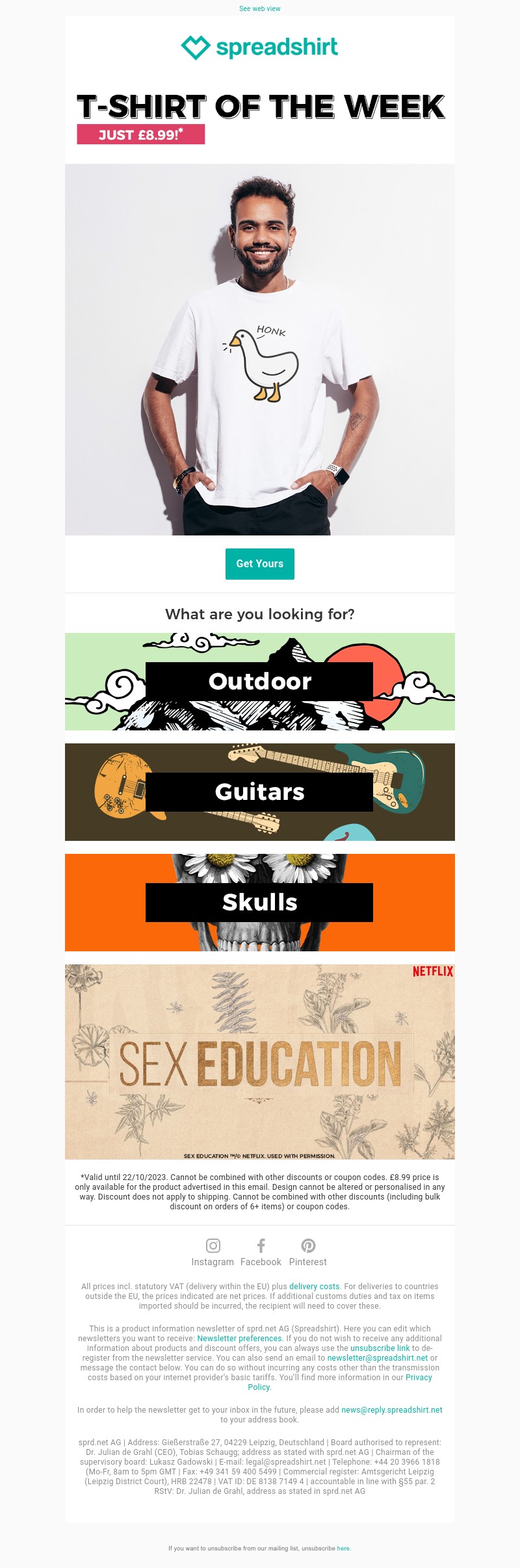Select the Skulls category banner
520x1568 pixels.
coord(259,902)
